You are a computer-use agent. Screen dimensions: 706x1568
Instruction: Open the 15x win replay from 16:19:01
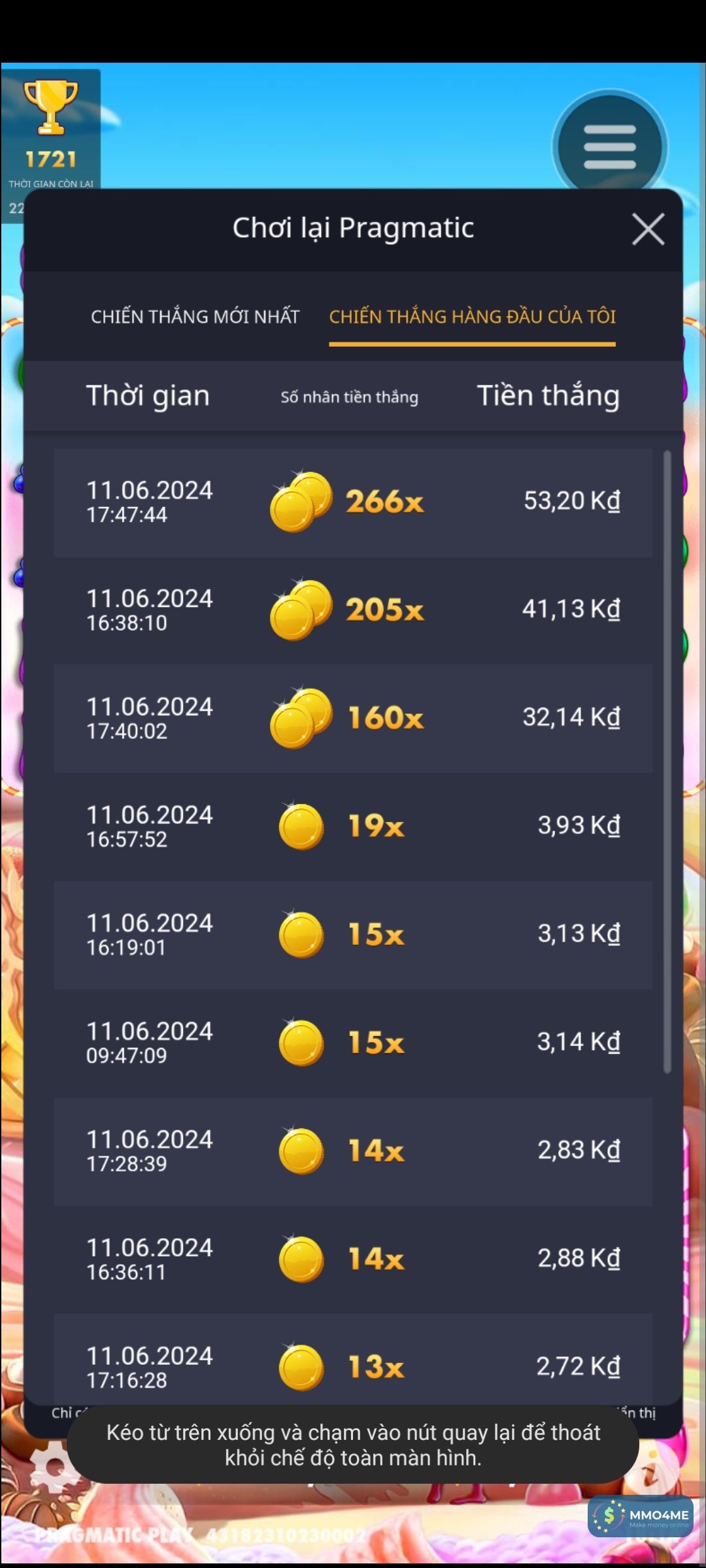[353, 934]
